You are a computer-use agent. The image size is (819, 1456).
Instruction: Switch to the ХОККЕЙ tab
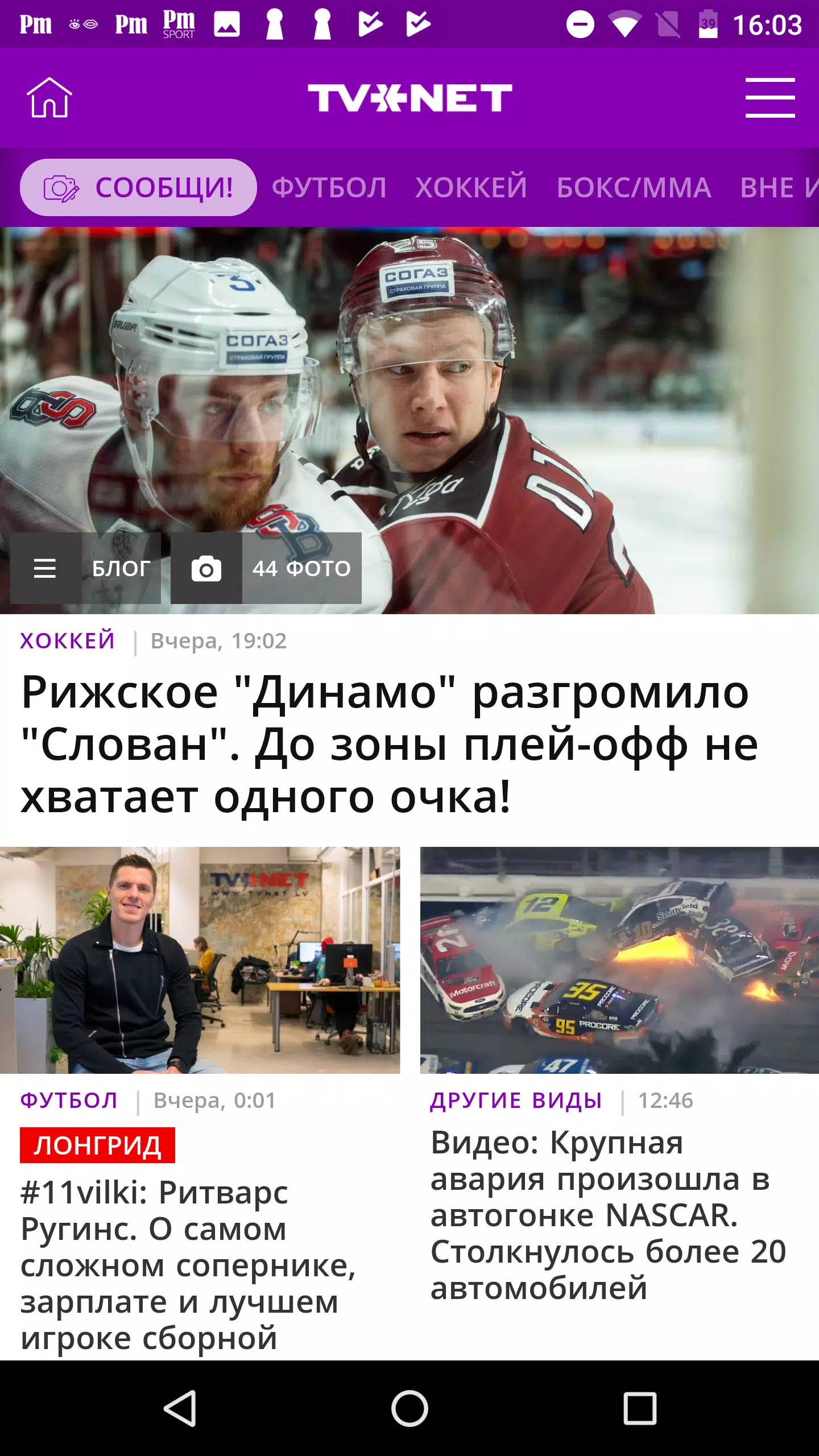point(471,188)
